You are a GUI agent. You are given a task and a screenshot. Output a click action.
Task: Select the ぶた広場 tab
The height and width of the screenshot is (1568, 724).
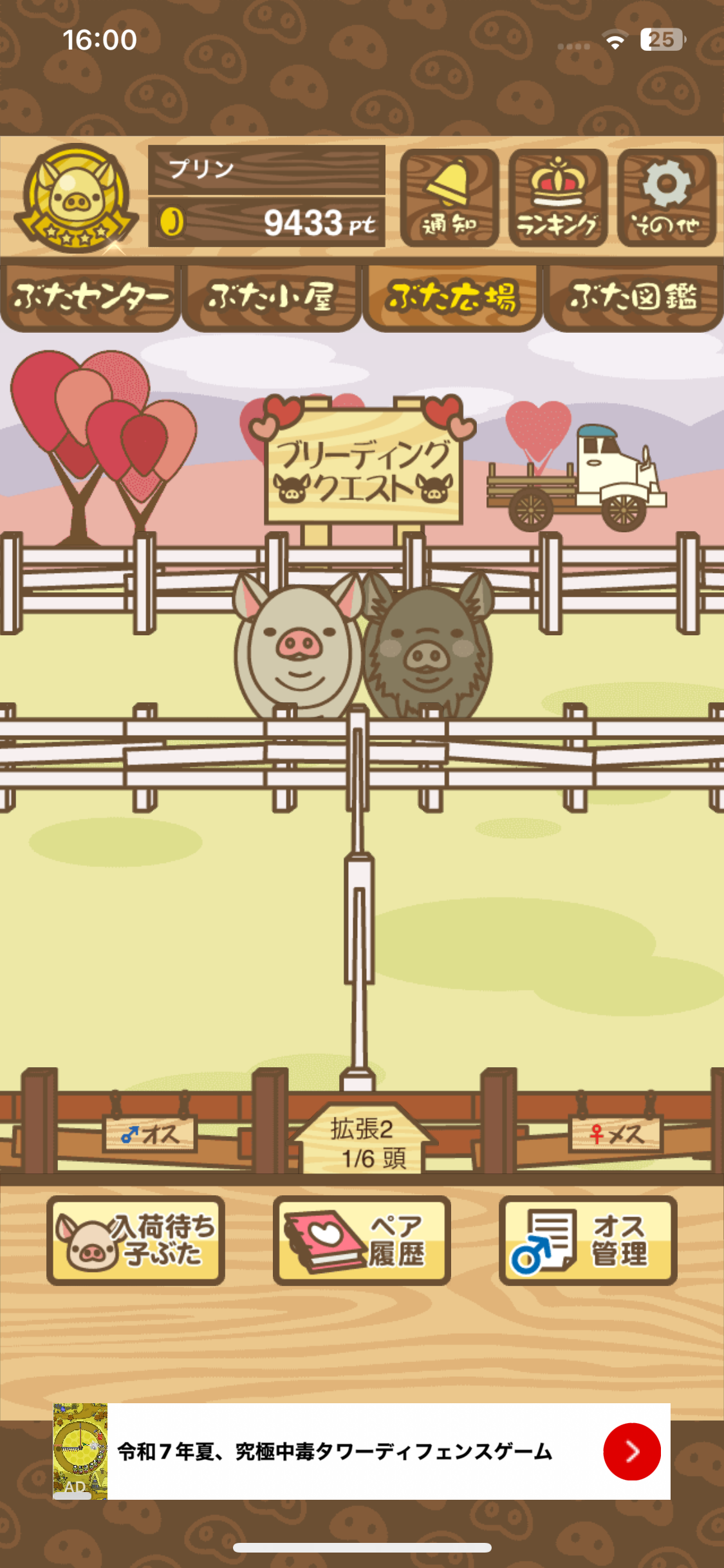click(x=452, y=297)
